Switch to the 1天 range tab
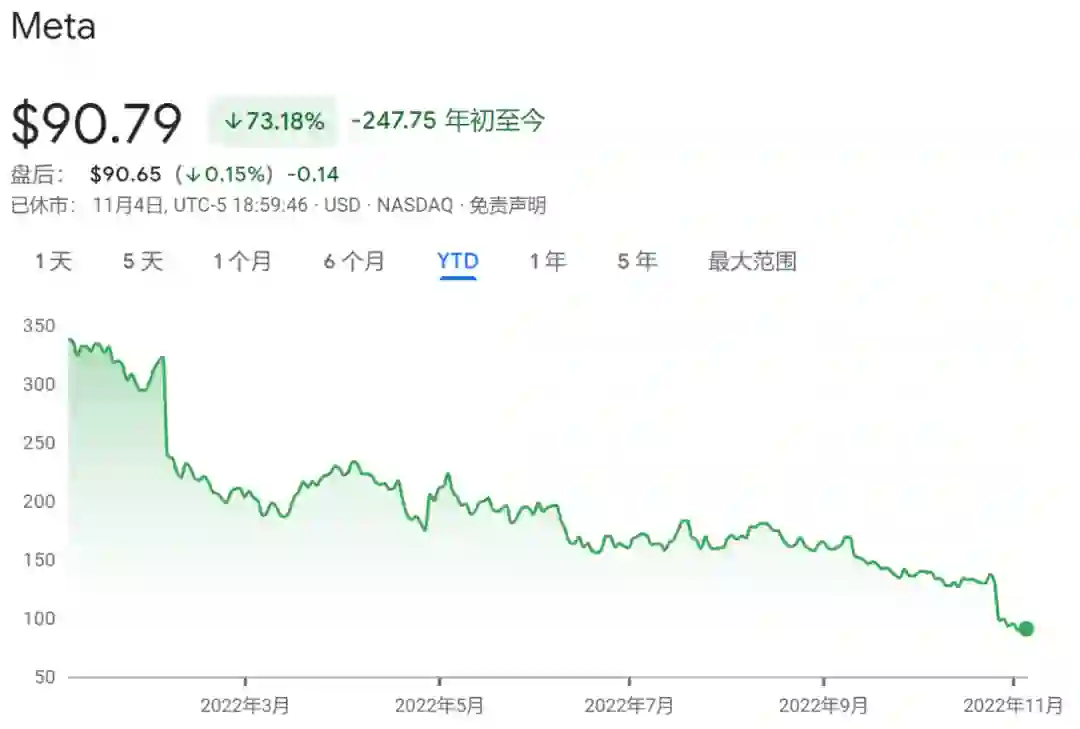The height and width of the screenshot is (729, 1080). (54, 262)
